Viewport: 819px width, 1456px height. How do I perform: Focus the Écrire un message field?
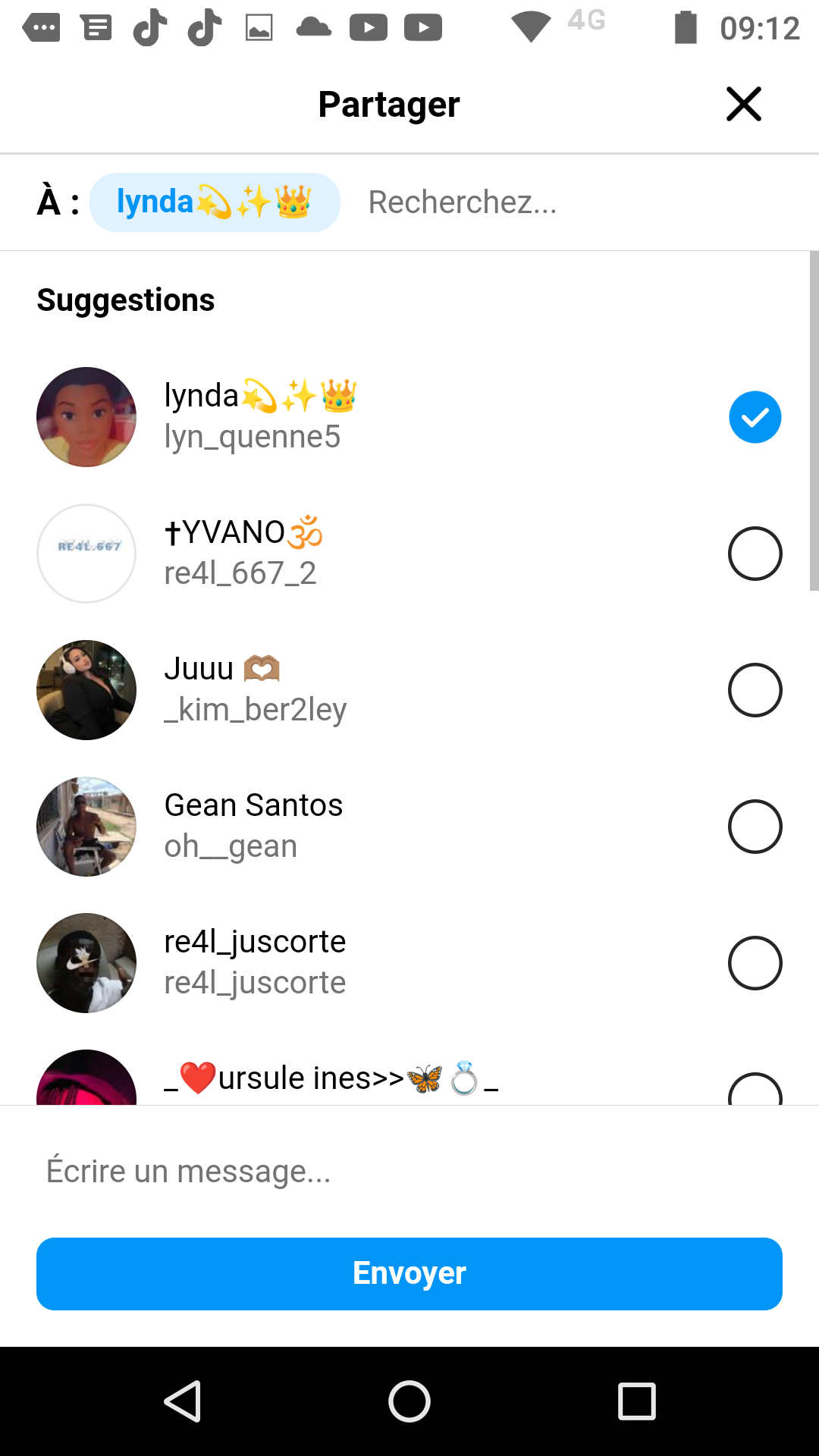point(409,1171)
